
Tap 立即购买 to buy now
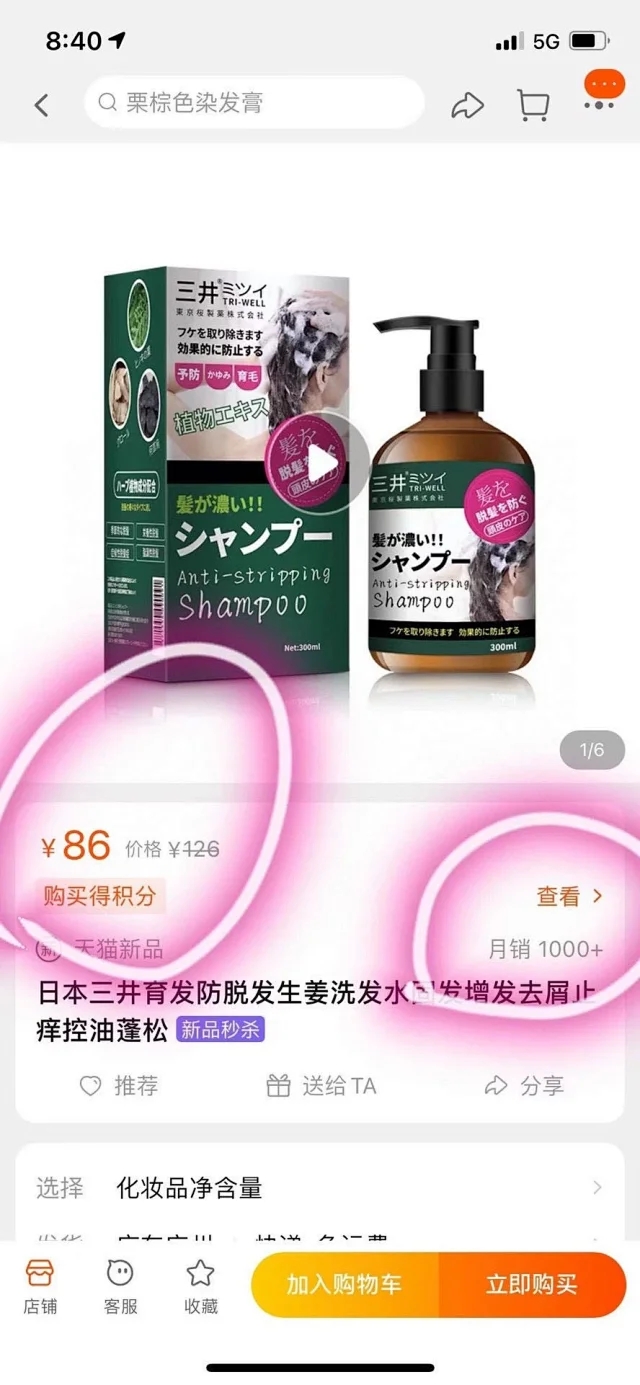(532, 1284)
